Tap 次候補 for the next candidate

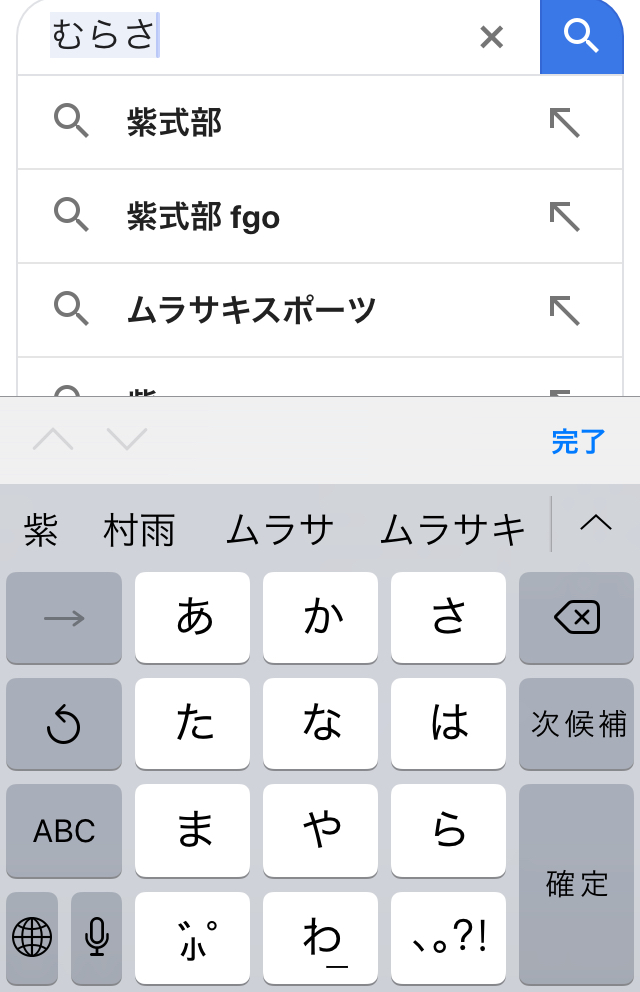pos(576,724)
